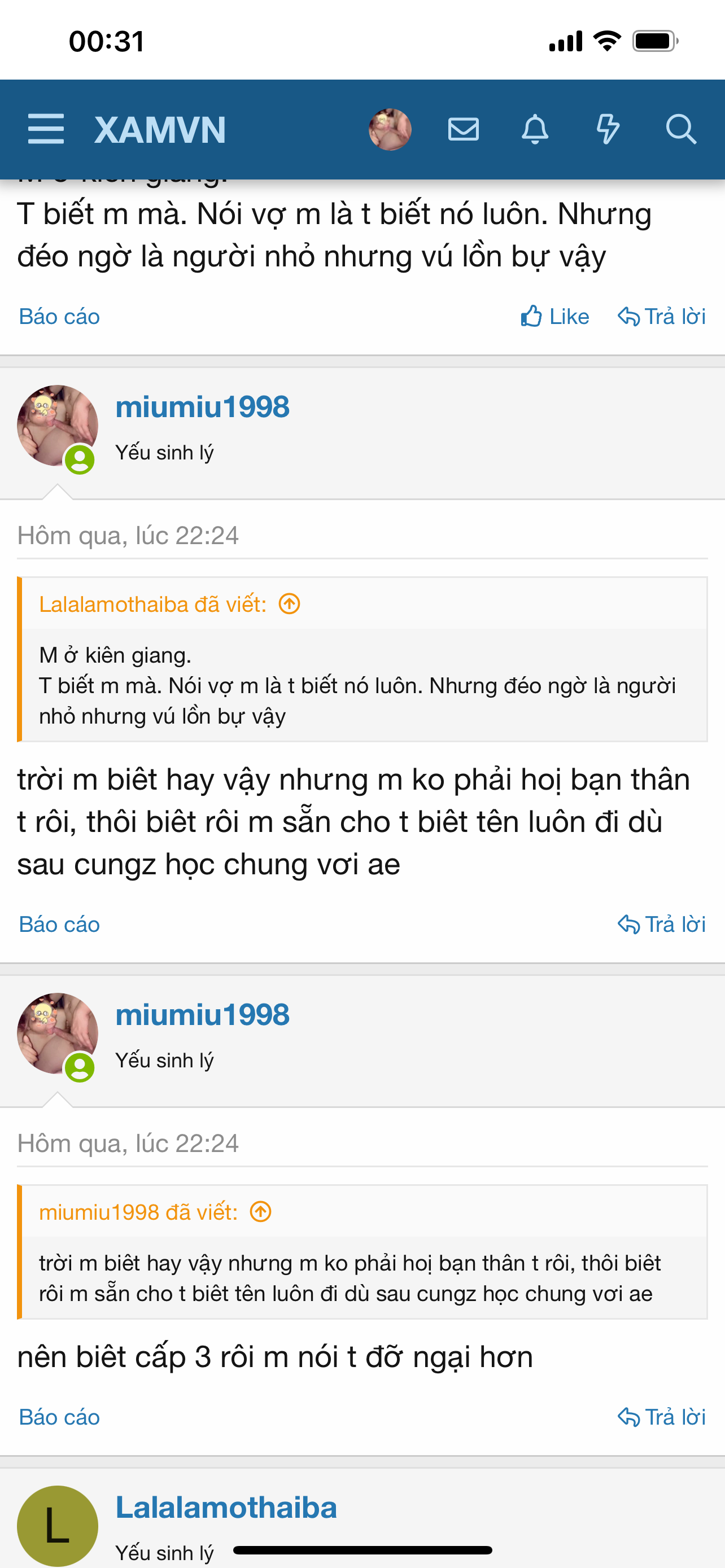Screen dimensions: 725x1568
Task: Jump to Lalalamothaiba's quoted original post
Action: tap(290, 605)
